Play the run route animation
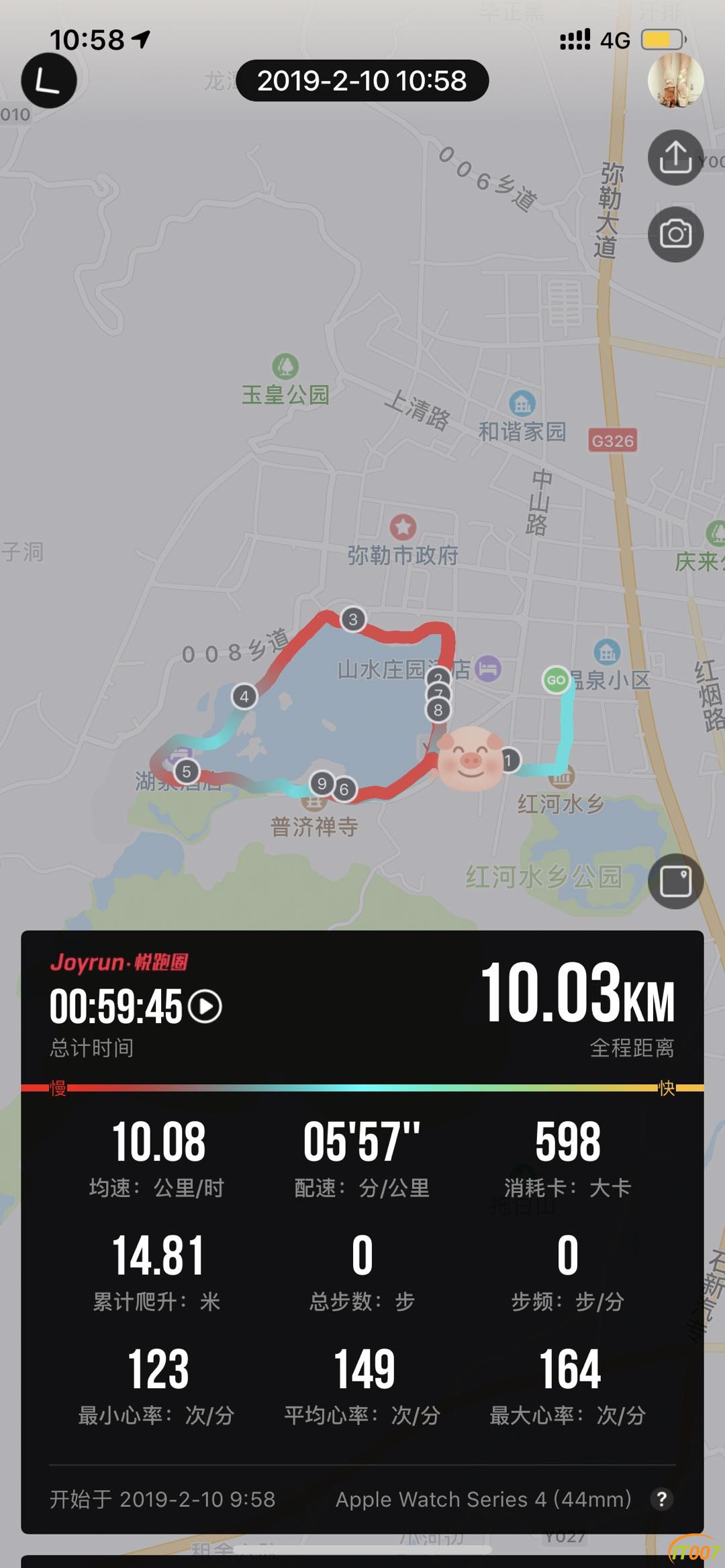This screenshot has height=1568, width=725. pos(205,1006)
